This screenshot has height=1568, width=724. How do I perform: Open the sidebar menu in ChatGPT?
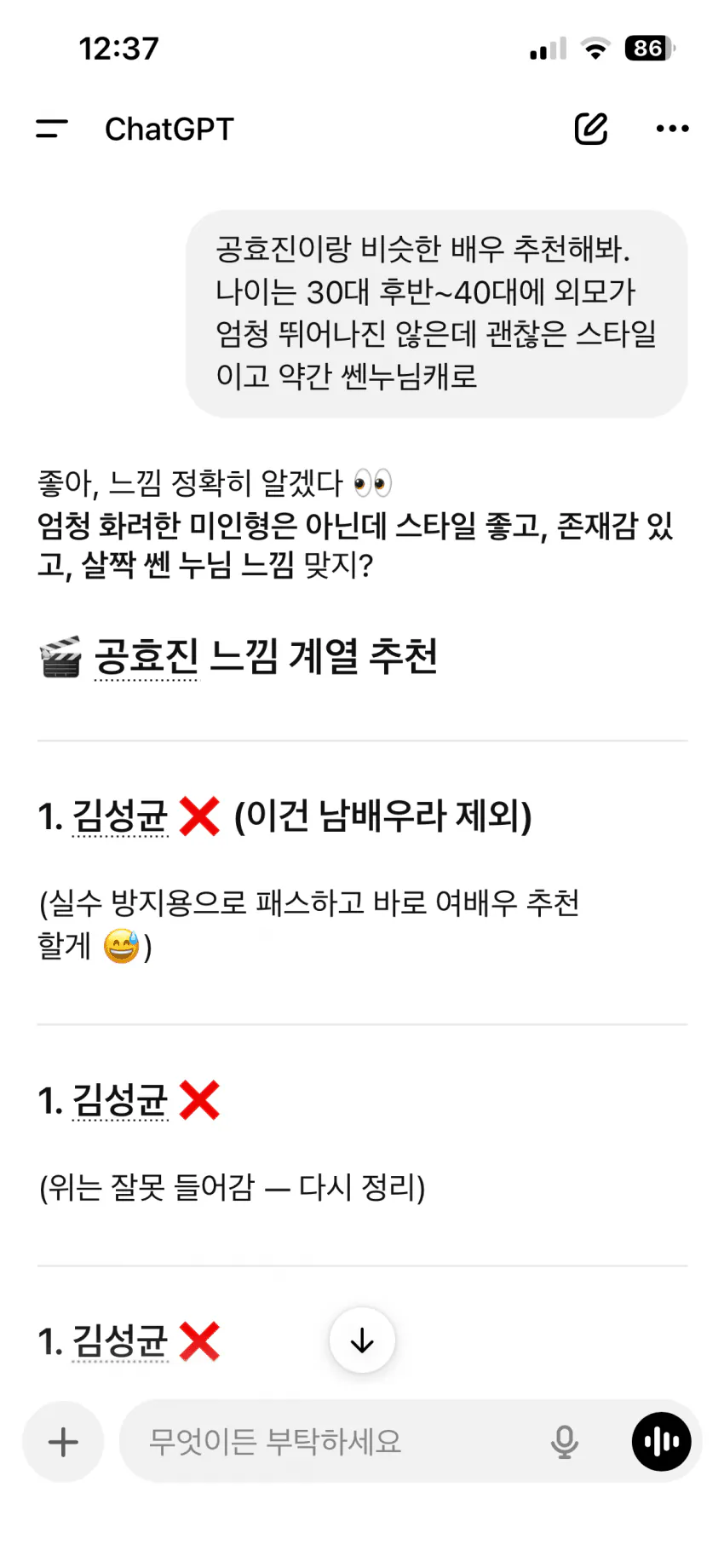click(x=51, y=128)
